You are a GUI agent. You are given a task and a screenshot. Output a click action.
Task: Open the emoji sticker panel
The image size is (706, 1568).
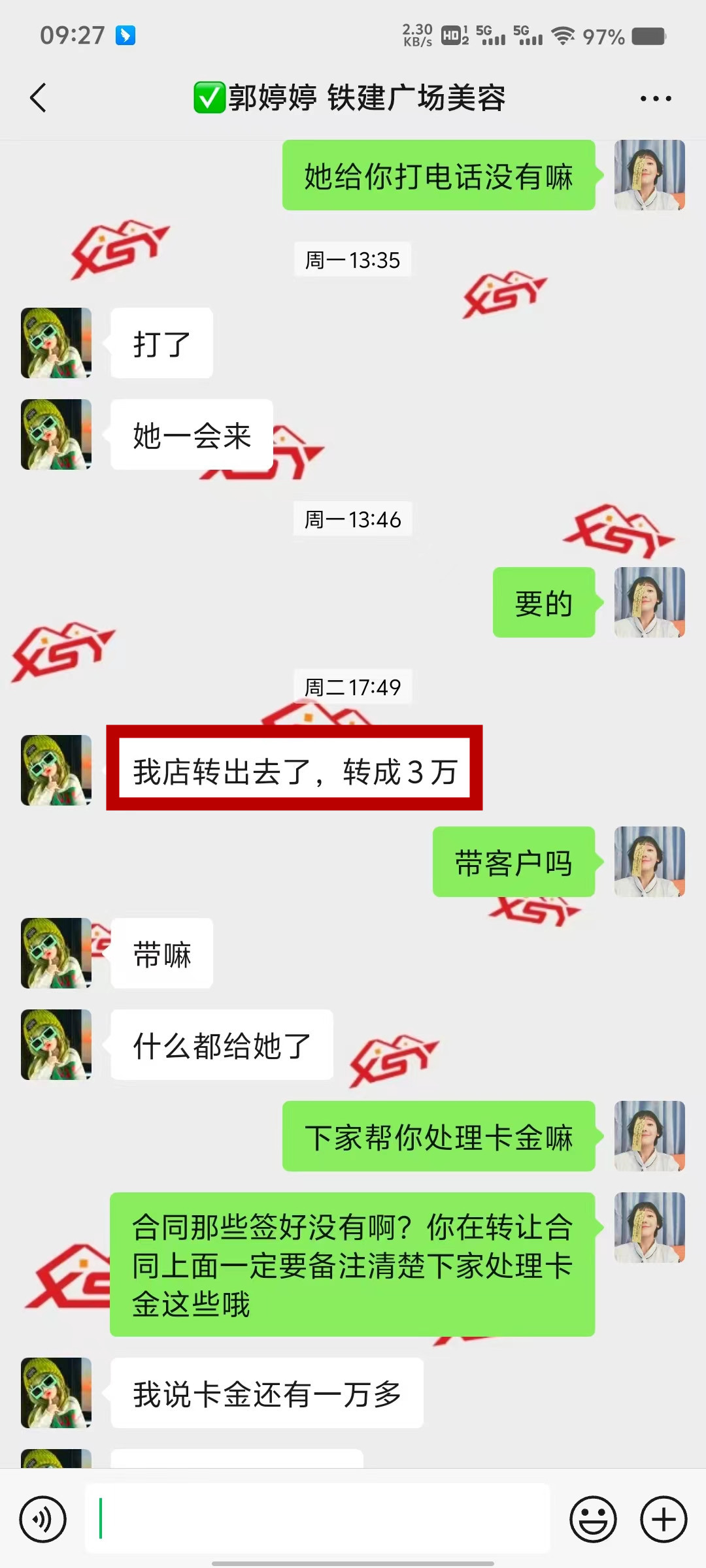click(x=593, y=1519)
